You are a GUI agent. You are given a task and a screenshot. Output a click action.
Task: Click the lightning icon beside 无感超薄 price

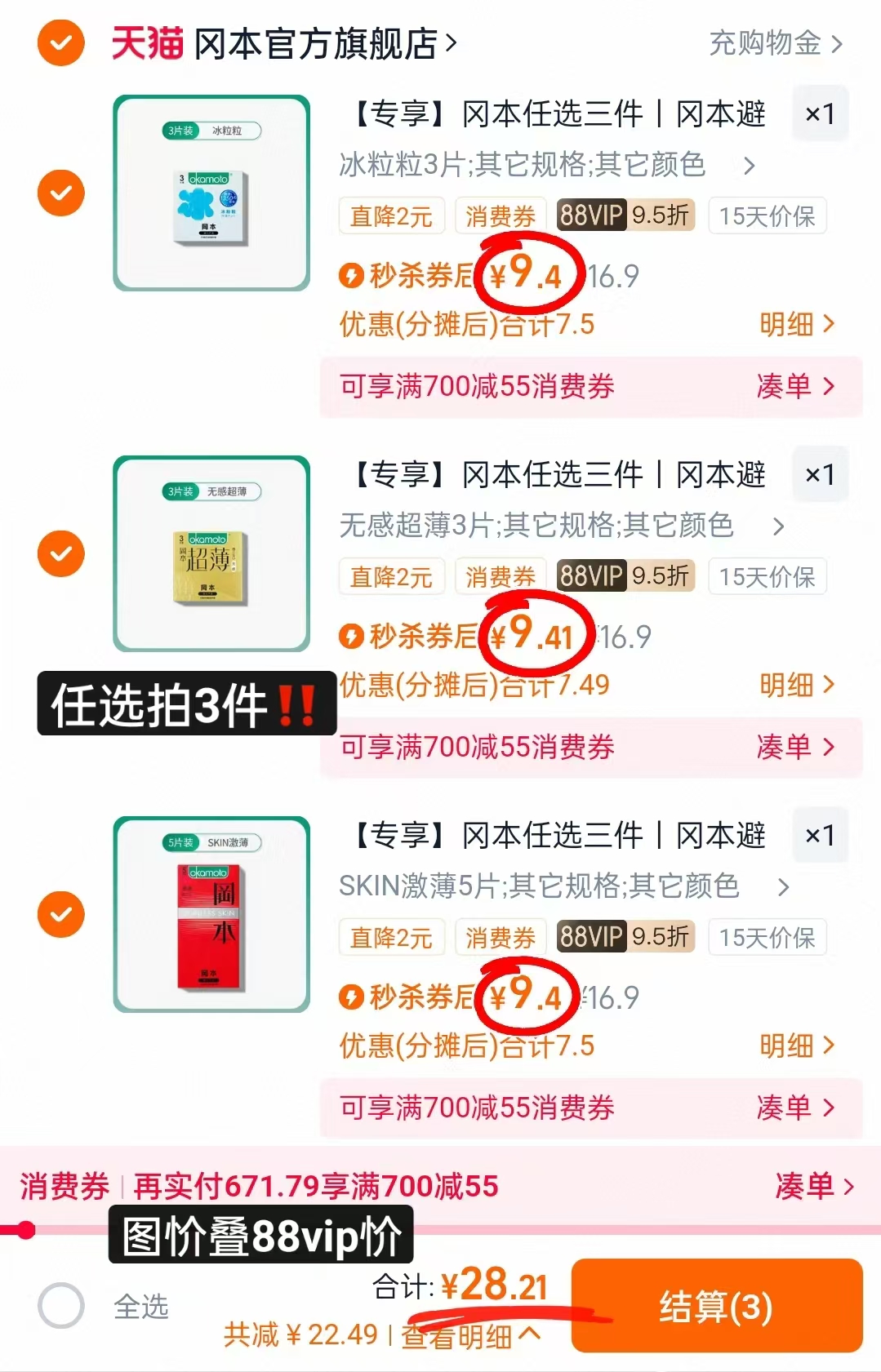(x=351, y=638)
